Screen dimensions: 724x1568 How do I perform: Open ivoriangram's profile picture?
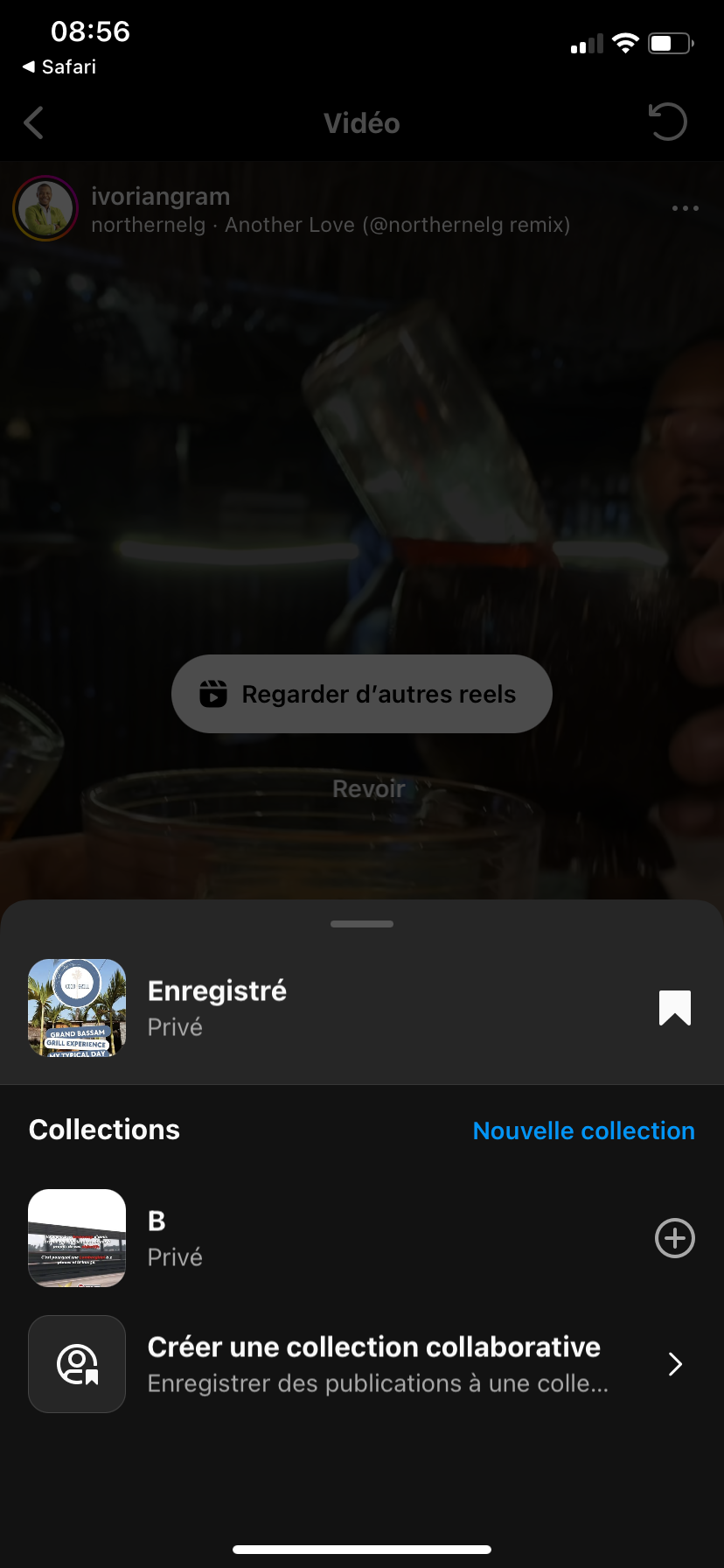tap(45, 208)
